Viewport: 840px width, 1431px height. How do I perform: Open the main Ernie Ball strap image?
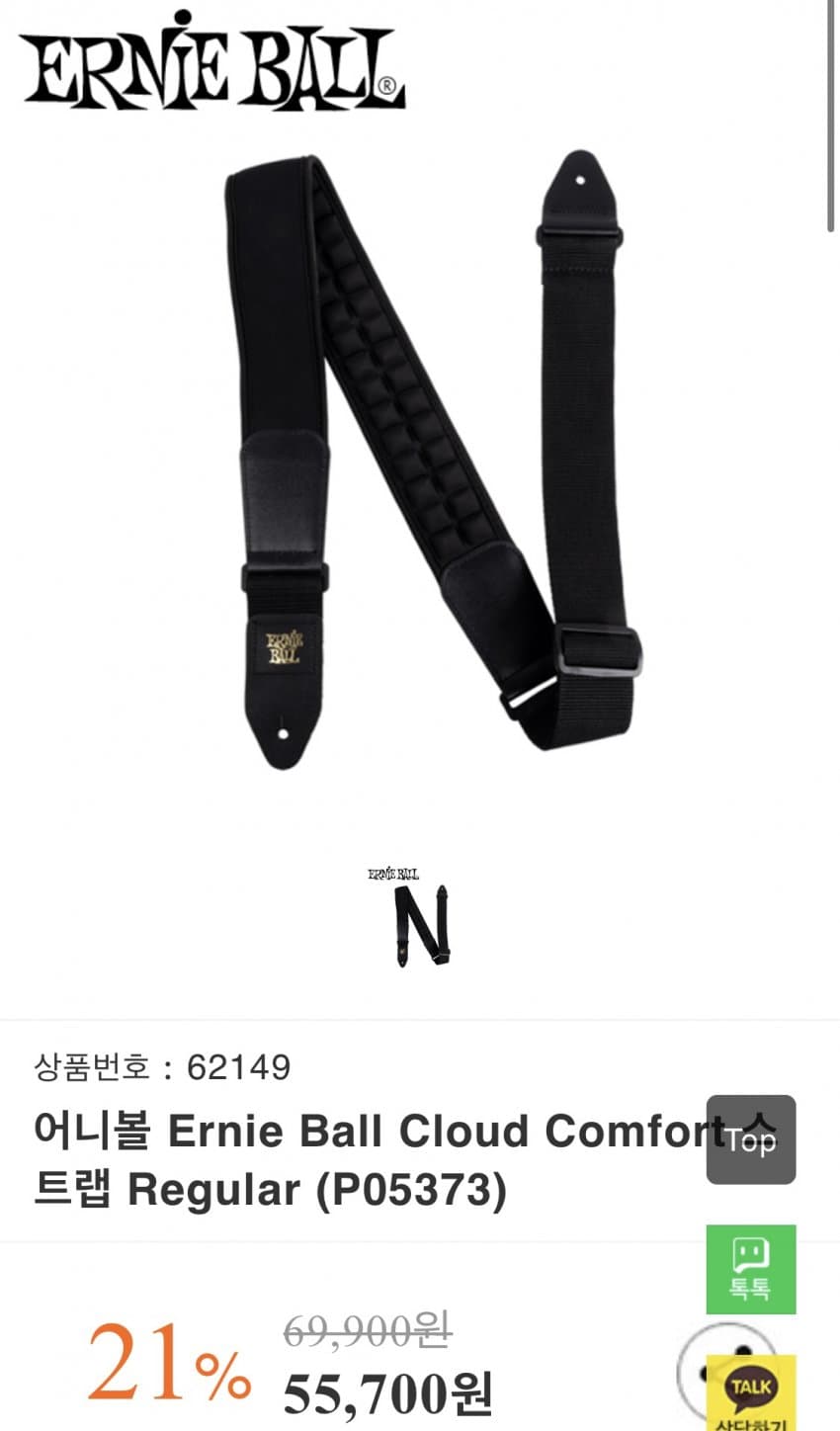(x=420, y=455)
